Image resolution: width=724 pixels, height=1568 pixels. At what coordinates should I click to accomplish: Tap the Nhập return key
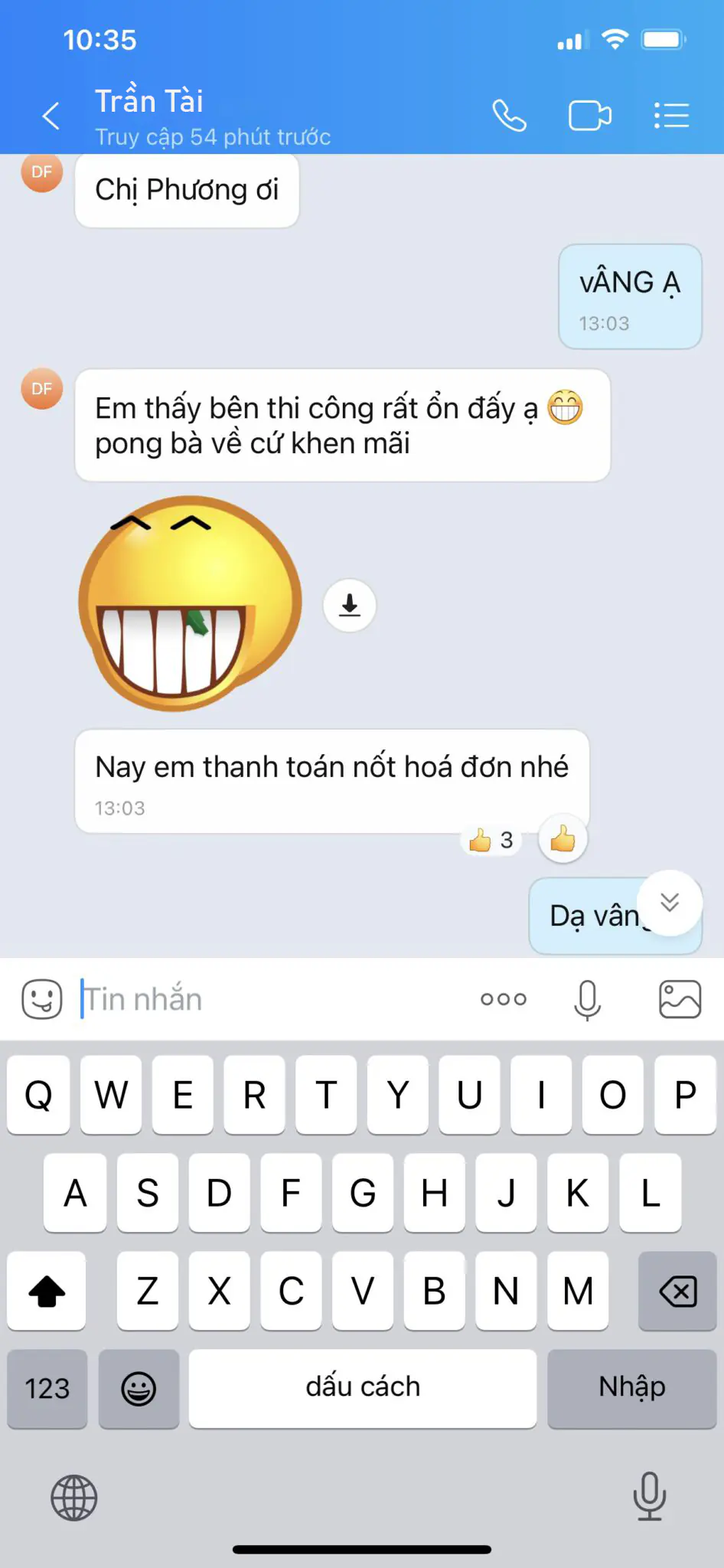click(x=632, y=1387)
